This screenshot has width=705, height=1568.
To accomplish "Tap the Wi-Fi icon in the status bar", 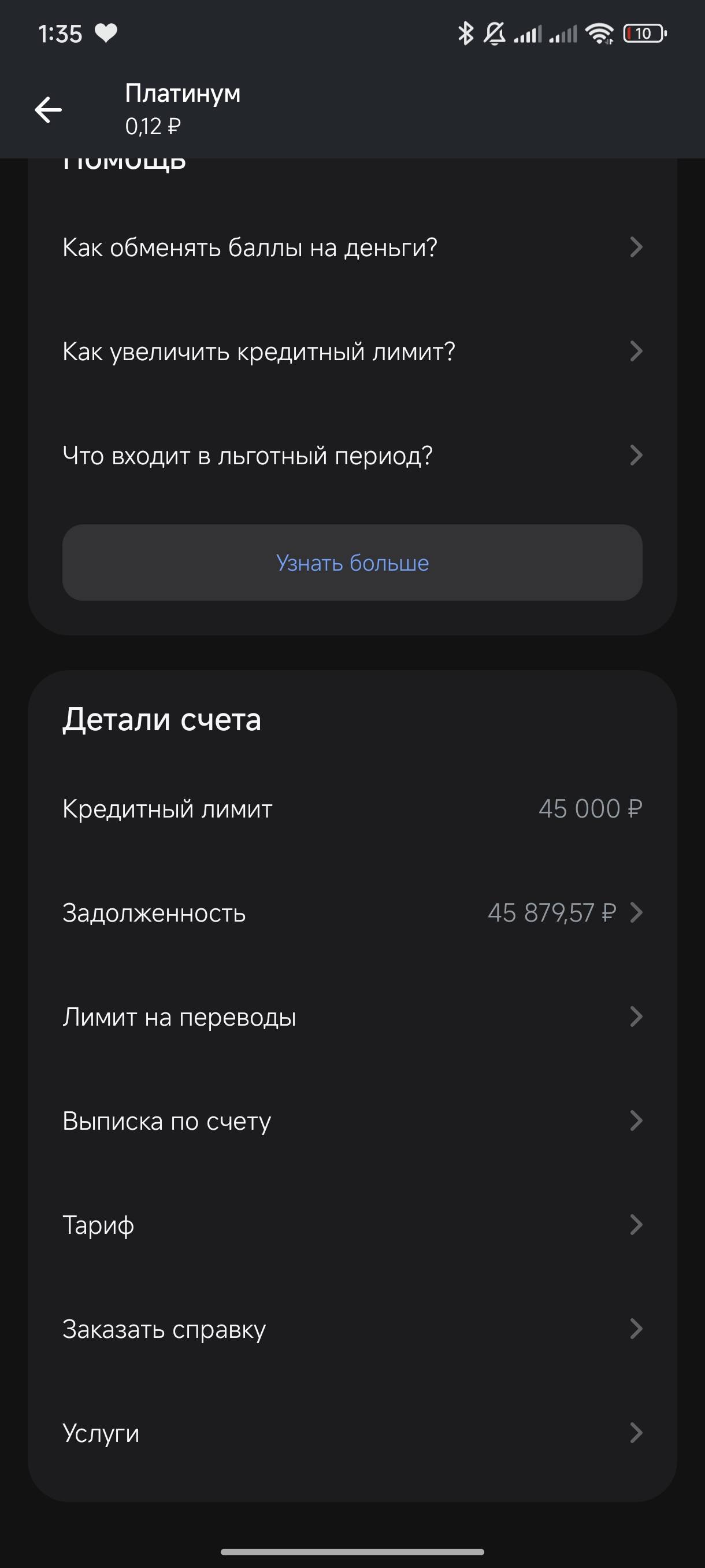I will point(600,34).
